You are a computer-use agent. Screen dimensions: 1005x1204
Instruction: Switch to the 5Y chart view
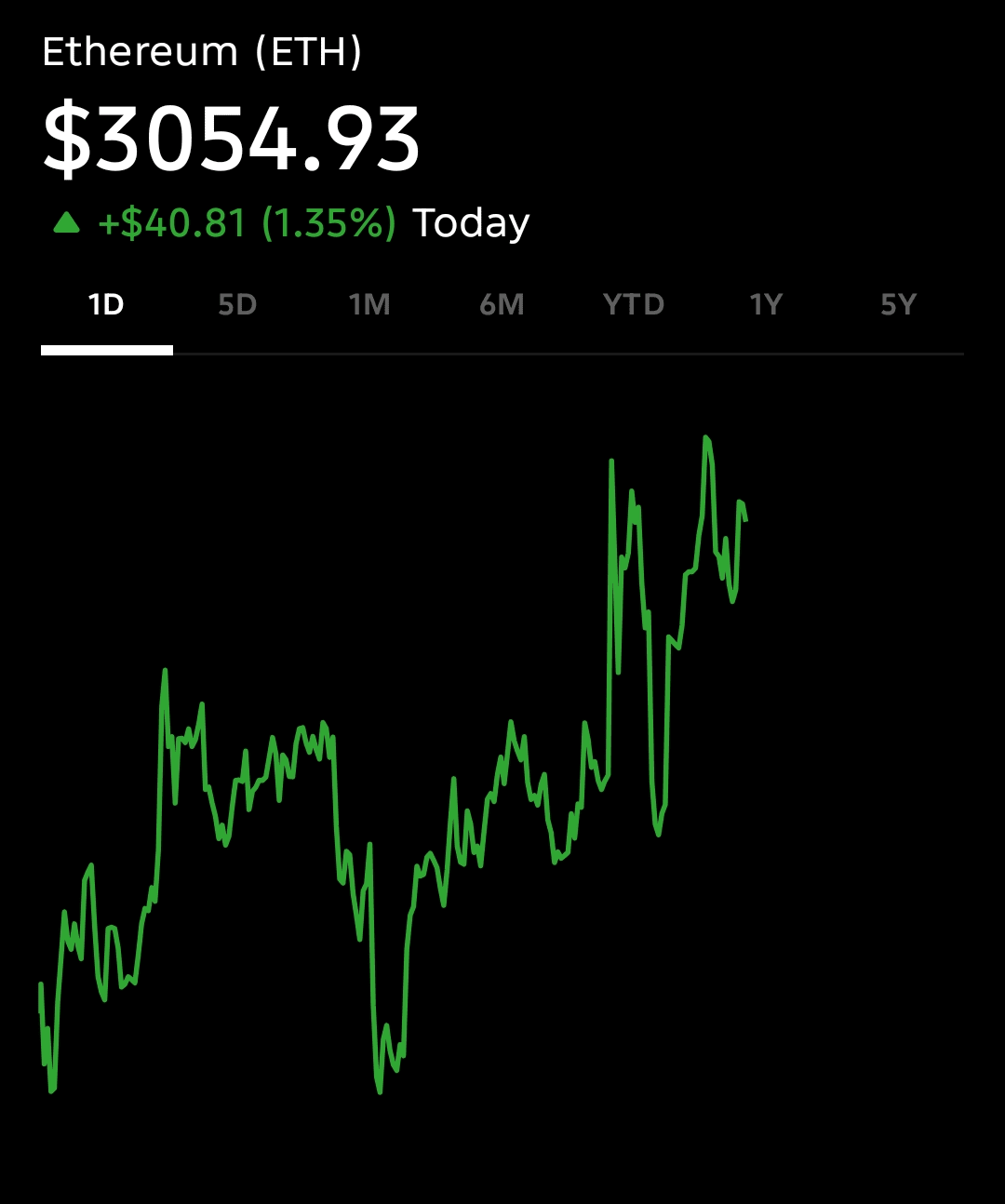click(x=898, y=305)
